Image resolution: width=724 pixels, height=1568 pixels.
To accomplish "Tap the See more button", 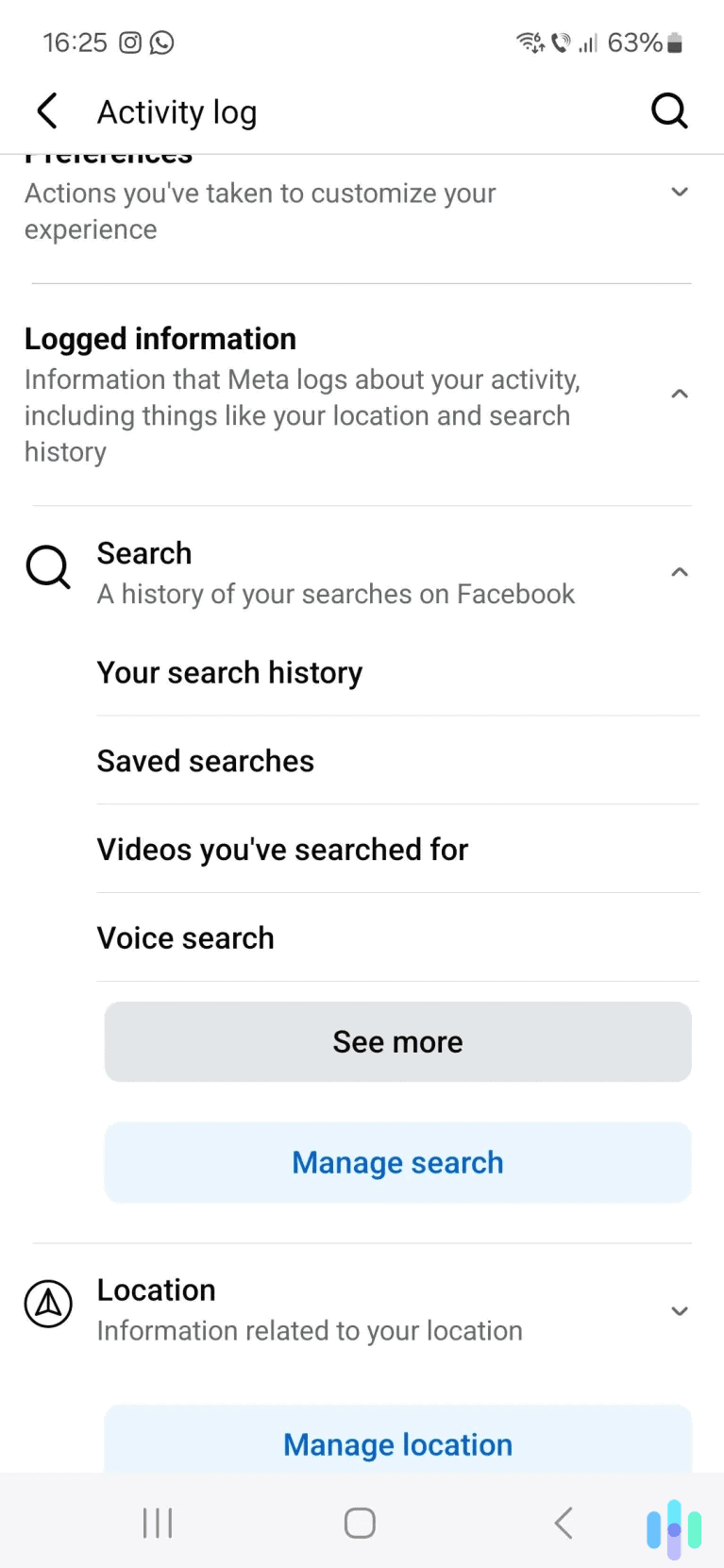I will pyautogui.click(x=397, y=1041).
